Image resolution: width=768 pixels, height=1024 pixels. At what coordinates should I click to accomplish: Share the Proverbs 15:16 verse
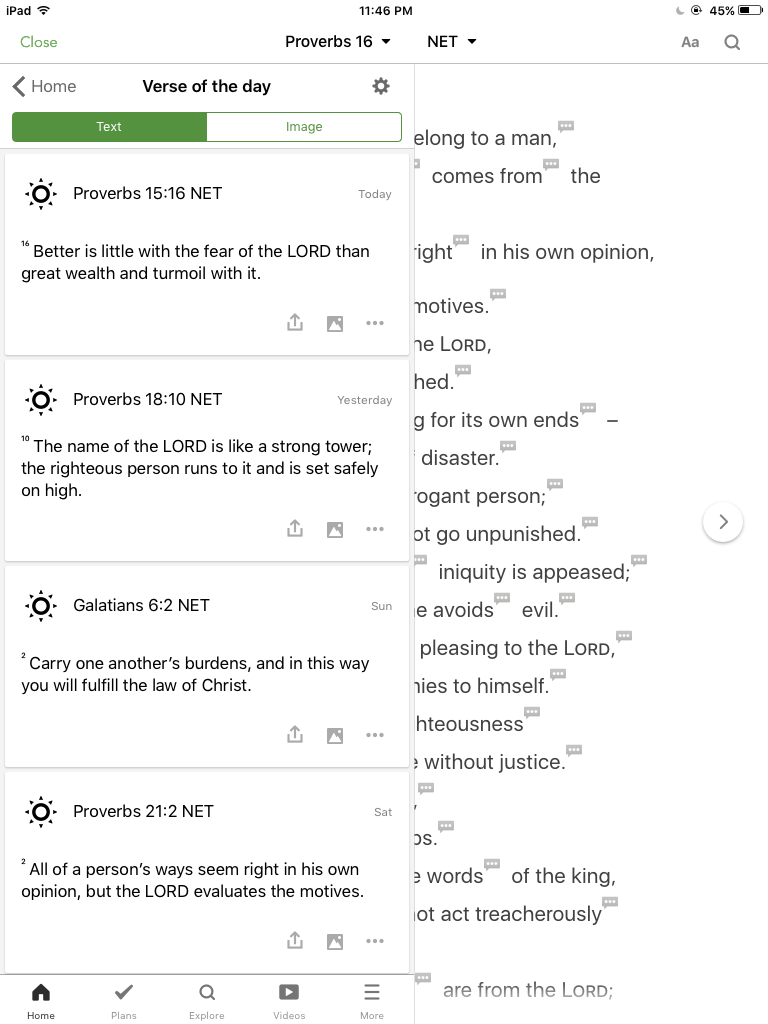[x=294, y=323]
